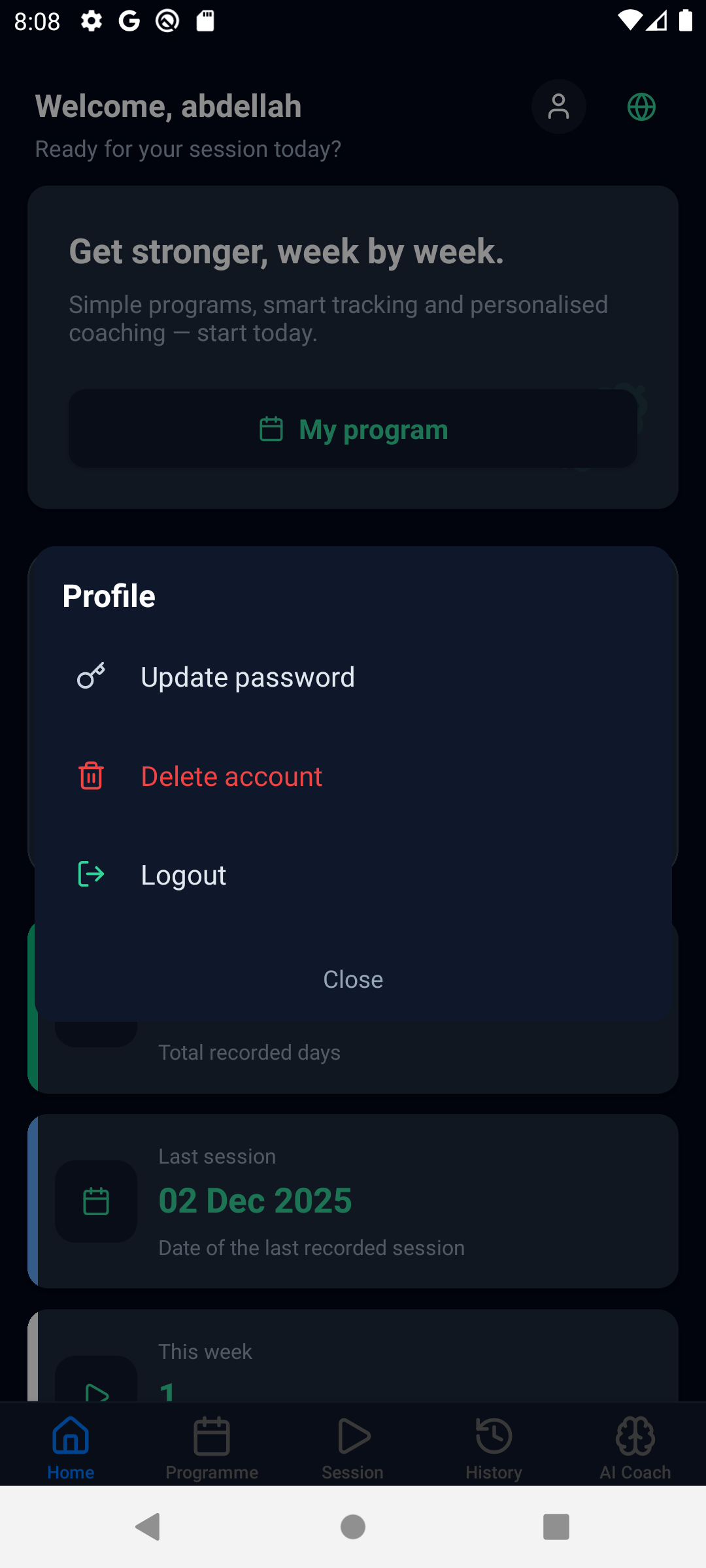Image resolution: width=706 pixels, height=1568 pixels.
Task: Click the calendar icon in My program button
Action: [273, 429]
